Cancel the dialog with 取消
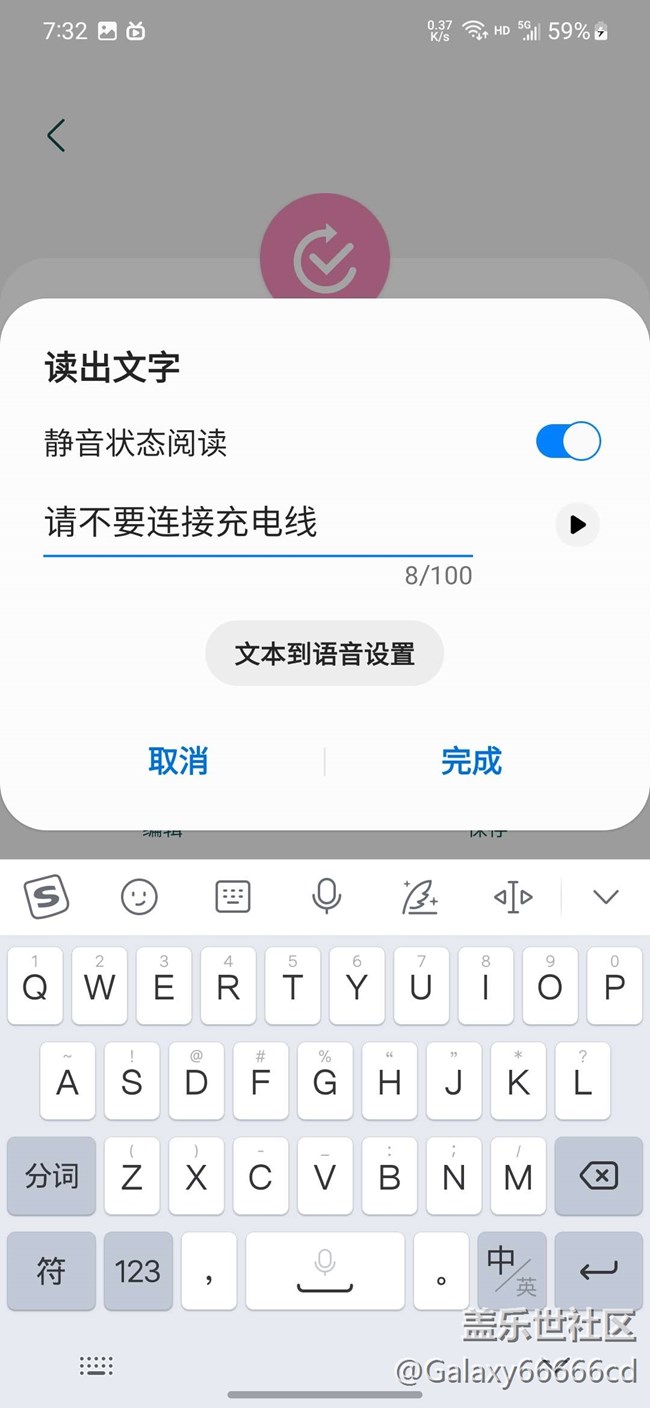 [178, 761]
